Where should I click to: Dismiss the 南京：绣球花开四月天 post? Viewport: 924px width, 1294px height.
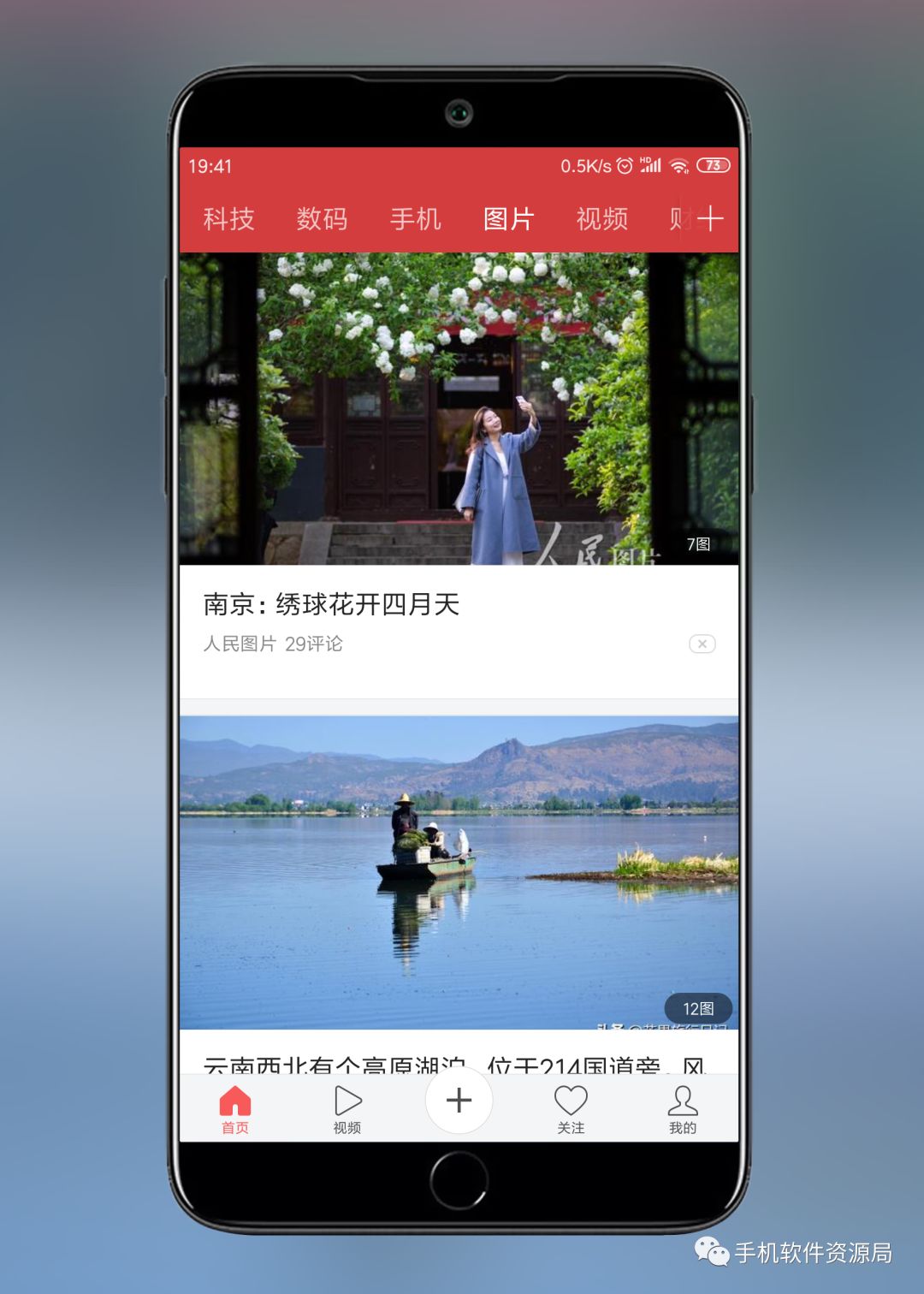(x=702, y=644)
